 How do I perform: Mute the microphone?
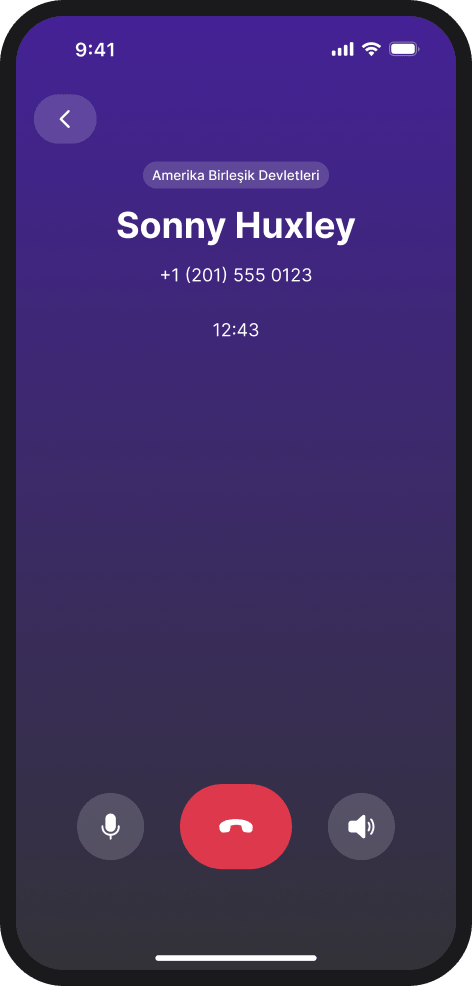(111, 826)
